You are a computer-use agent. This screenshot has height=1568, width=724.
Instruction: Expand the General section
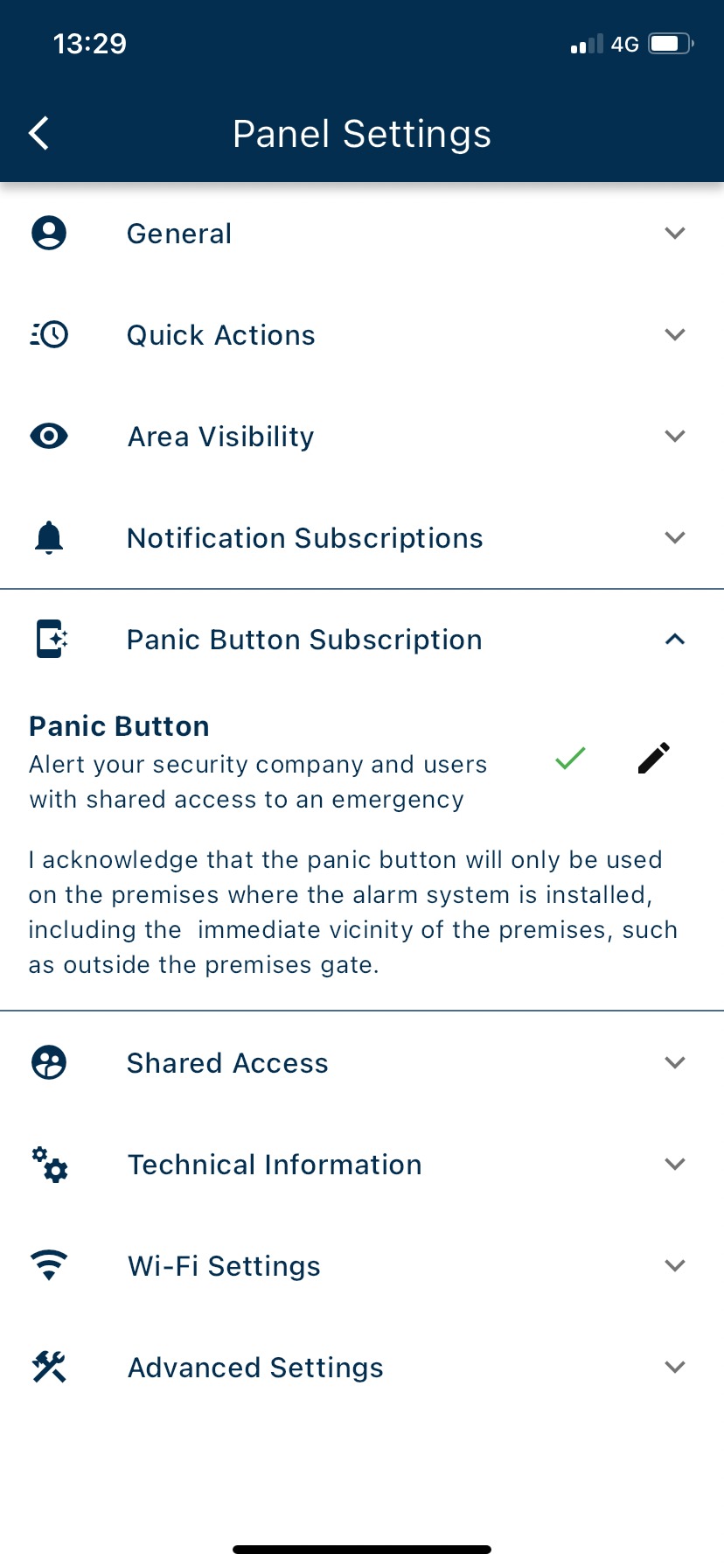tap(674, 234)
